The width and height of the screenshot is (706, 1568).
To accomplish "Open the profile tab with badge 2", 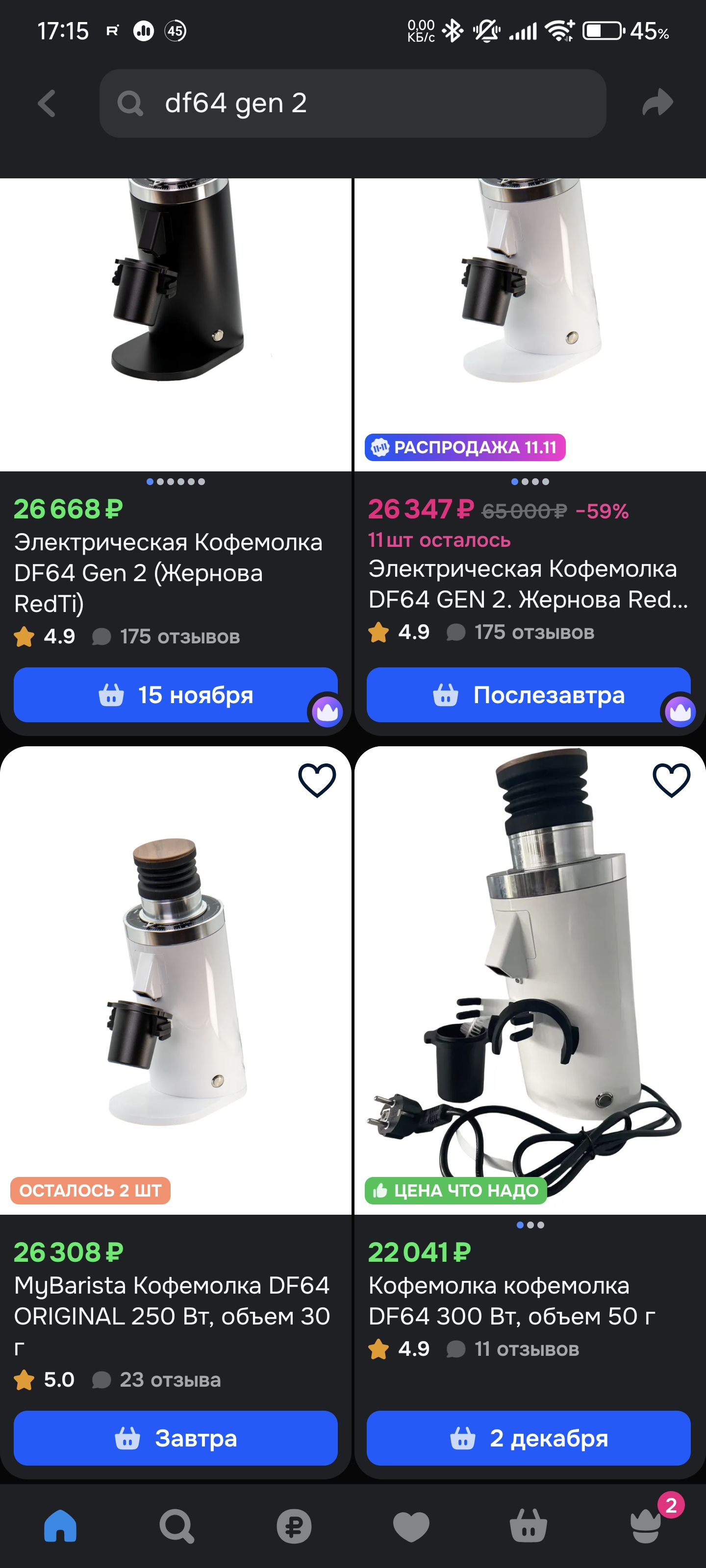I will point(646,1527).
